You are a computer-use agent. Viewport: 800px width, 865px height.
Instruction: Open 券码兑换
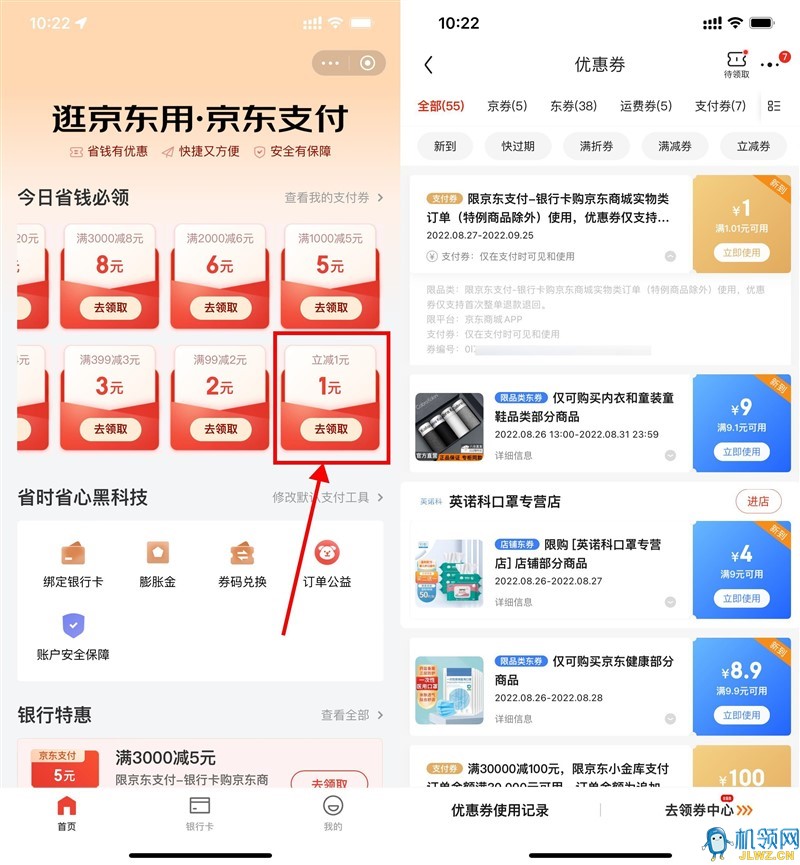click(x=242, y=564)
